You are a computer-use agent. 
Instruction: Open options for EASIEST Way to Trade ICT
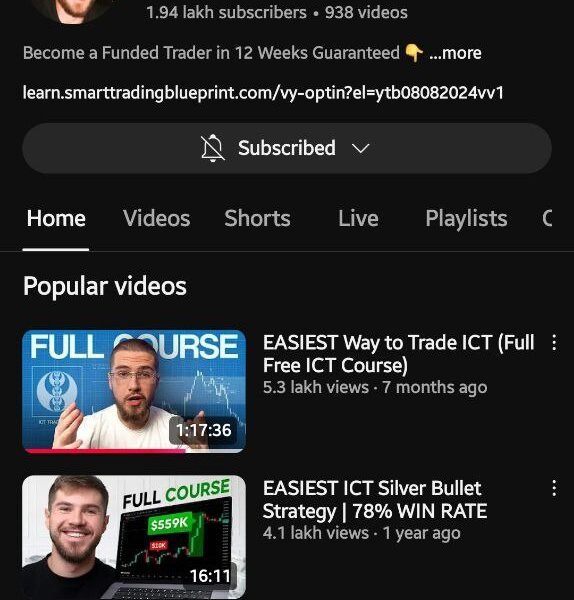click(554, 342)
